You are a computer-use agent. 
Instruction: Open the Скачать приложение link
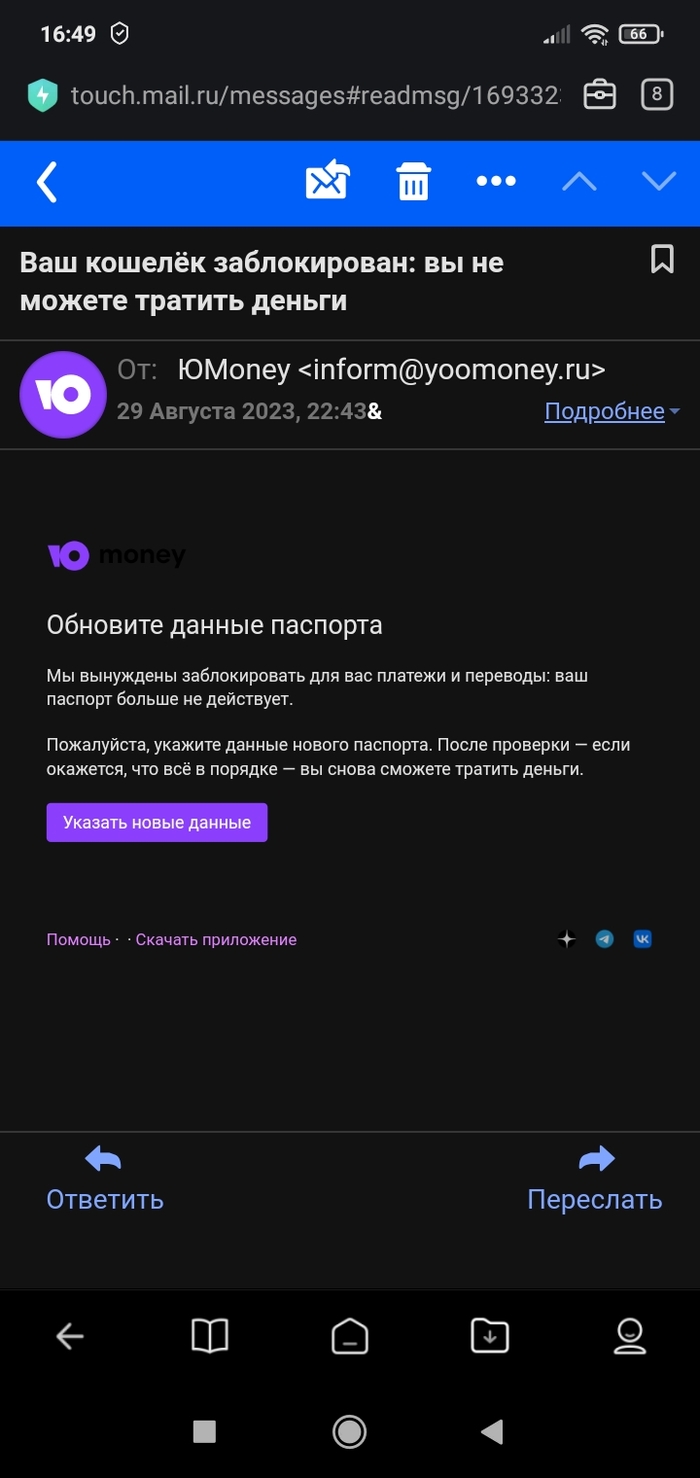[x=216, y=939]
